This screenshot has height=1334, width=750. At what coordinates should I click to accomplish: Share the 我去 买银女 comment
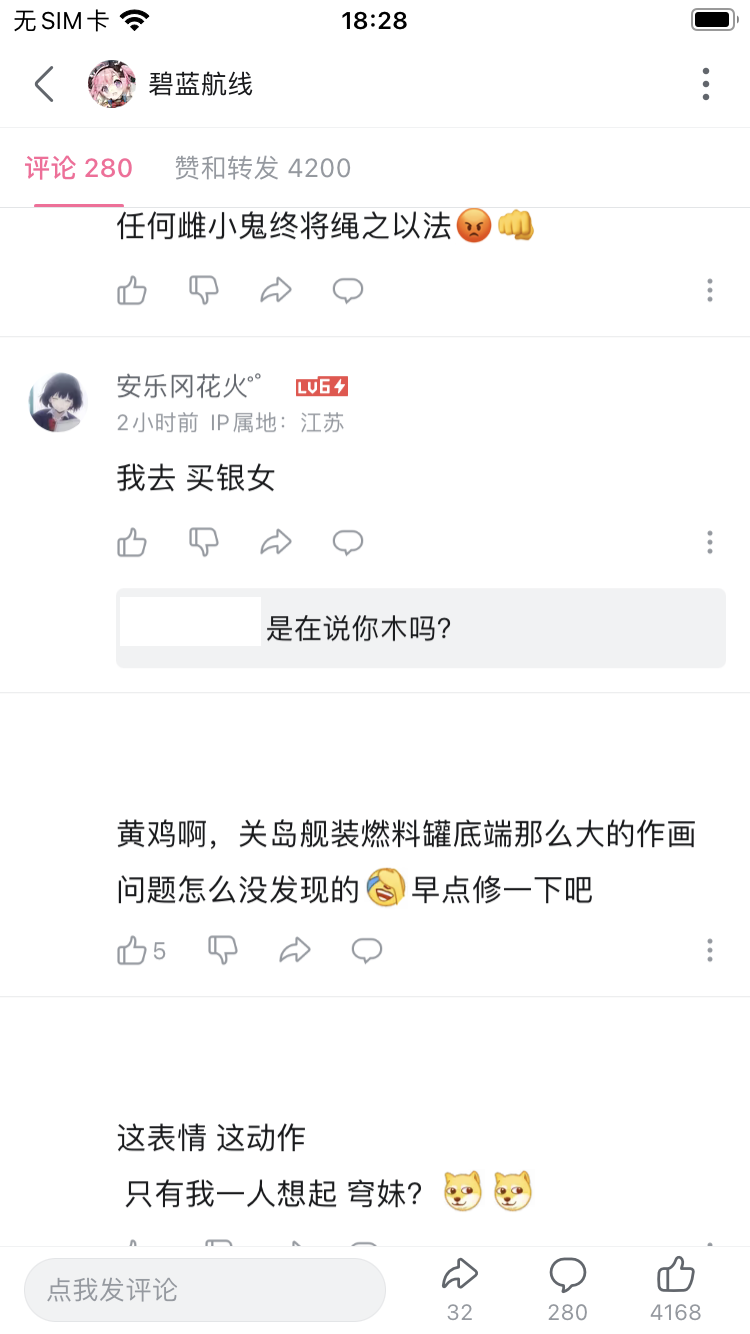pos(276,543)
